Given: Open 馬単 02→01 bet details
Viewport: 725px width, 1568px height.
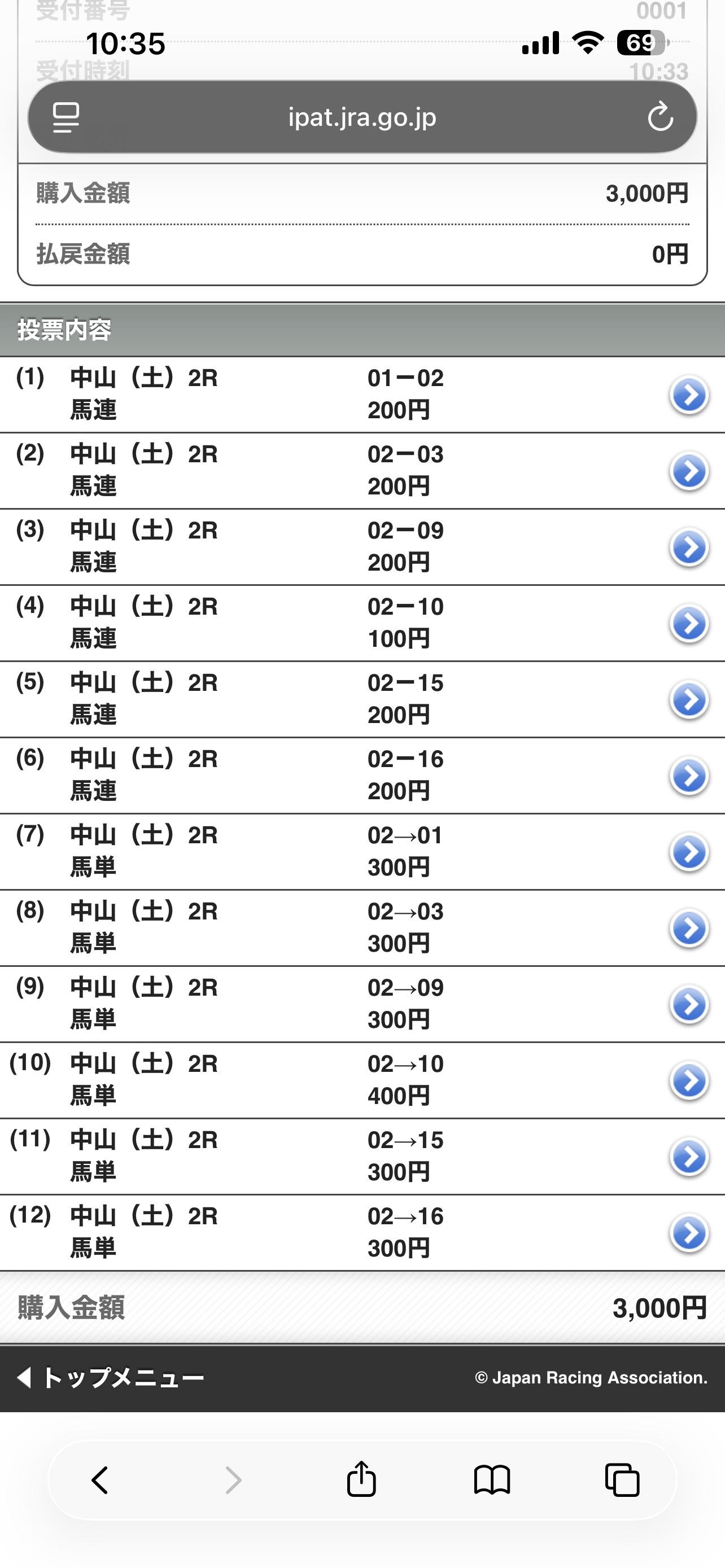Looking at the screenshot, I should pos(688,852).
